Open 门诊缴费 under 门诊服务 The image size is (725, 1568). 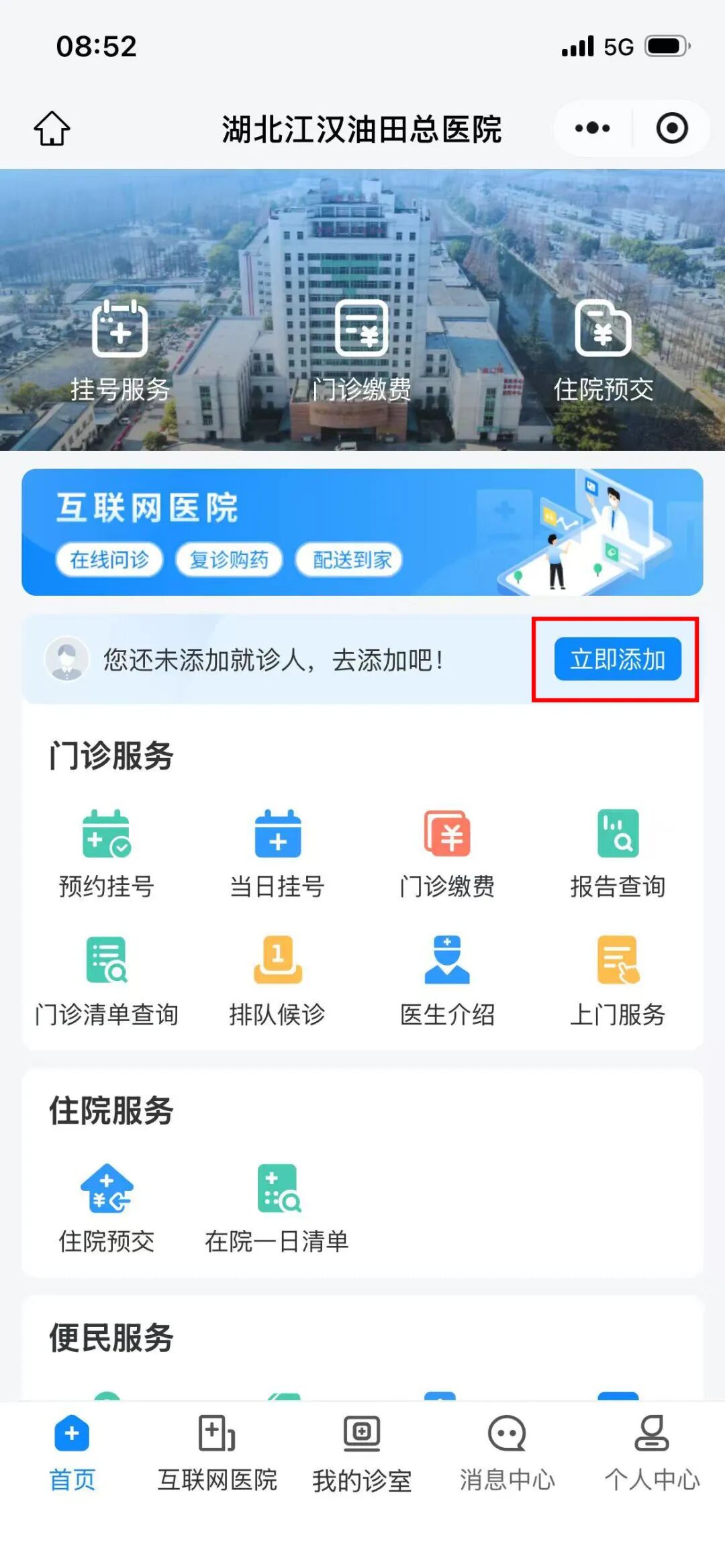(x=447, y=853)
